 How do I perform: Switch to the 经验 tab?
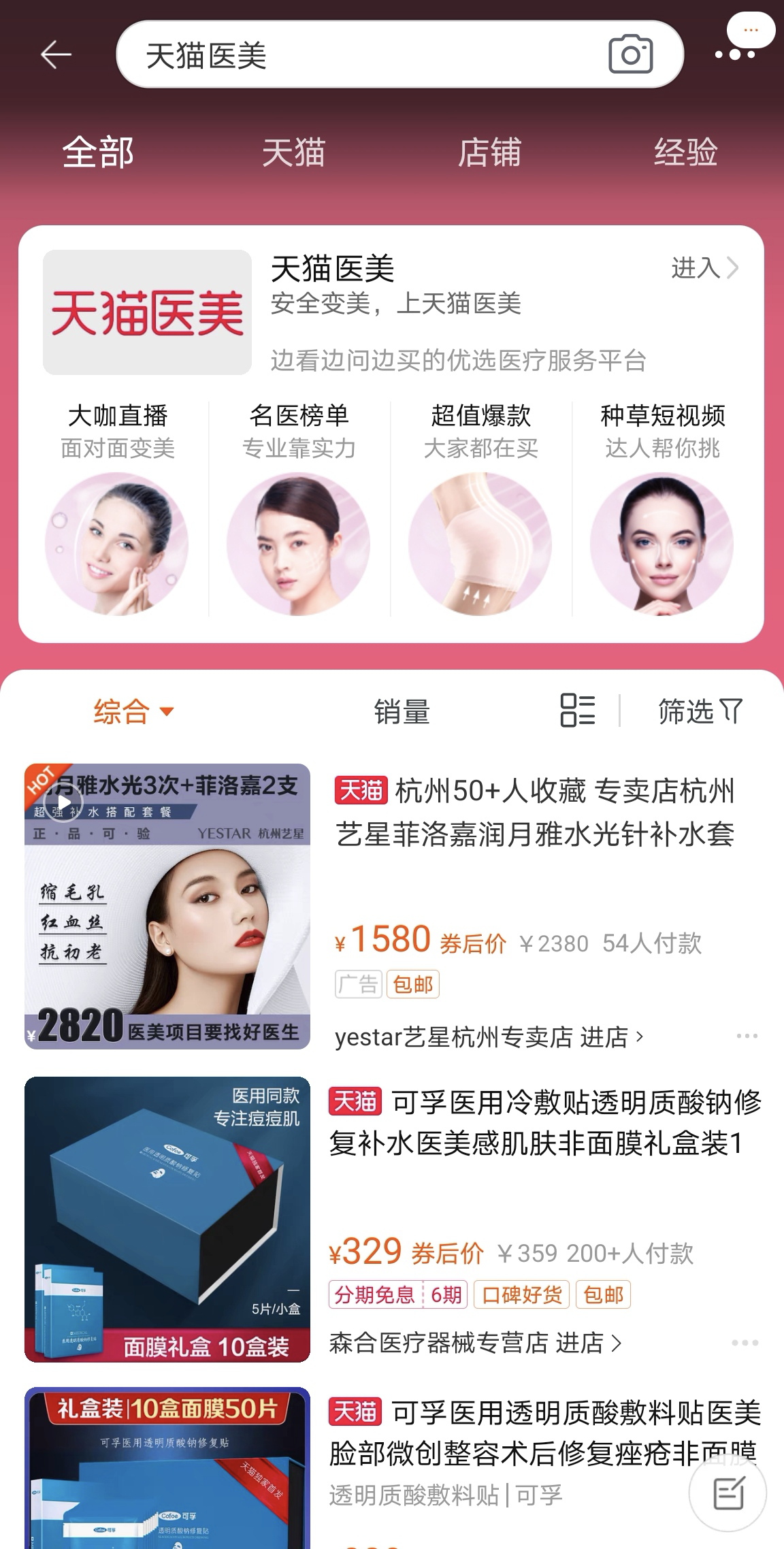pos(685,152)
